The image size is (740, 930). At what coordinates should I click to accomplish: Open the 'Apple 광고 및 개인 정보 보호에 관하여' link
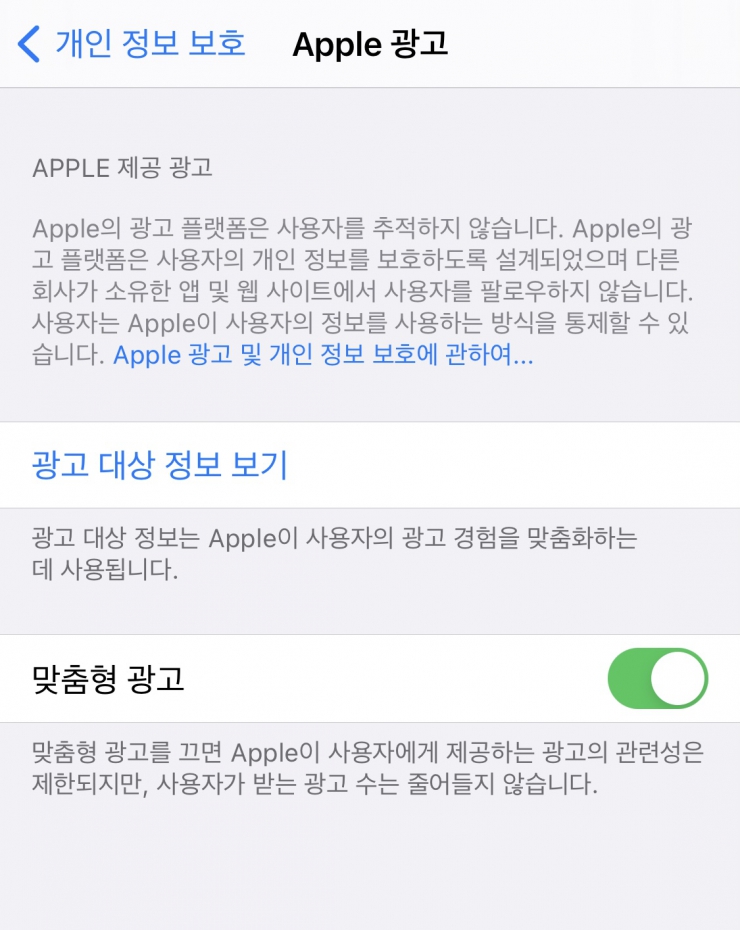point(322,356)
